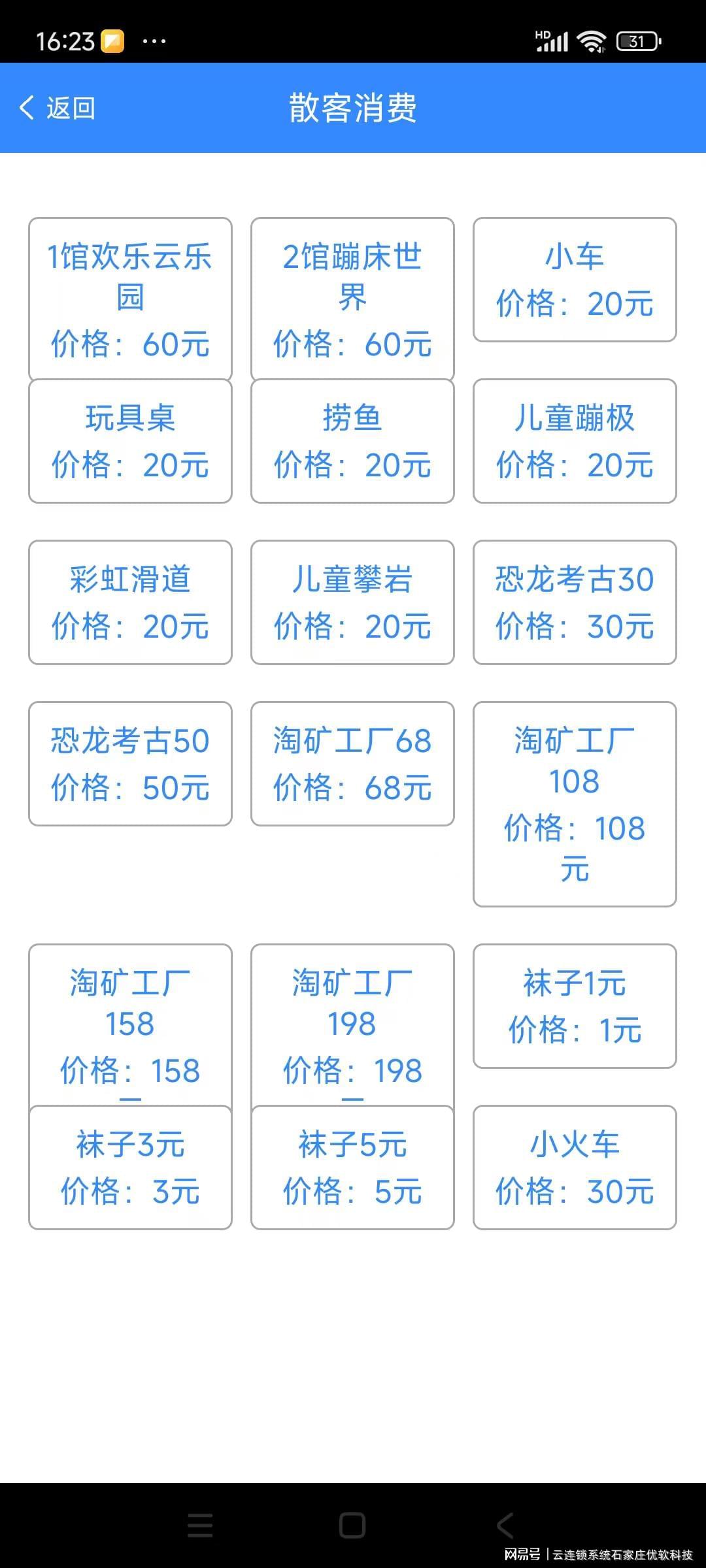Choose 2馆蹦床世界 for 60元
This screenshot has width=706, height=1568.
[x=352, y=298]
